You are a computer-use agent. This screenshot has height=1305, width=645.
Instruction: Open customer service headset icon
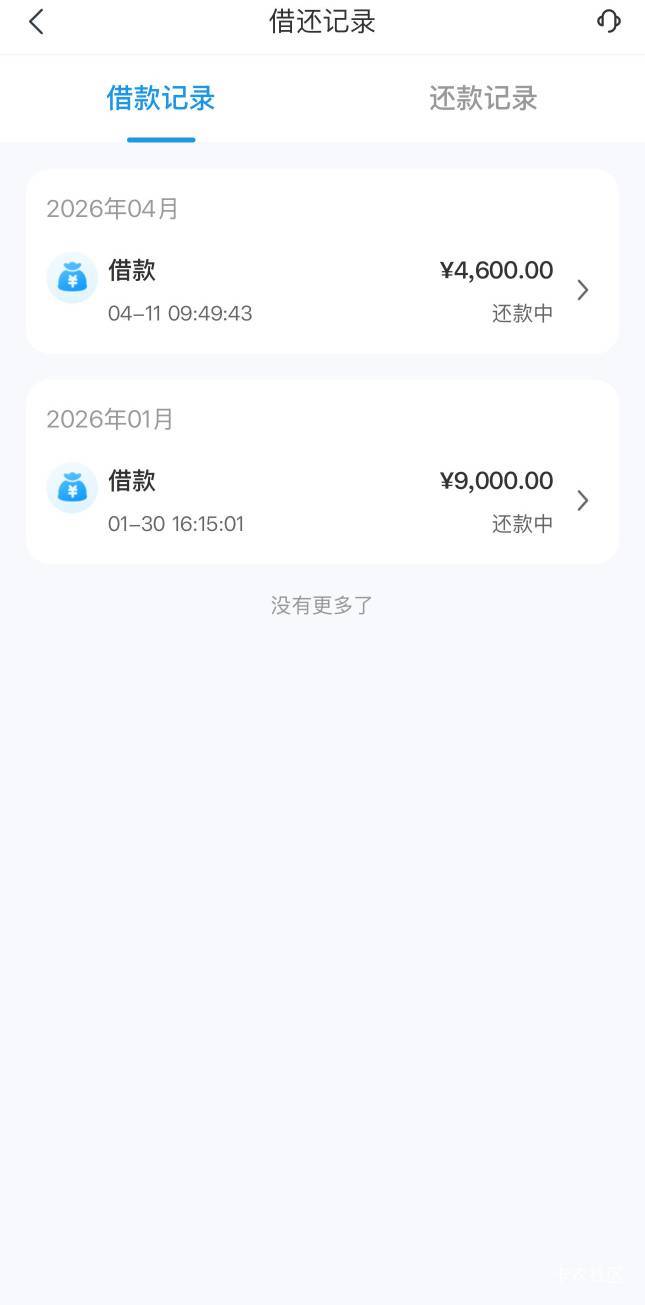(608, 22)
